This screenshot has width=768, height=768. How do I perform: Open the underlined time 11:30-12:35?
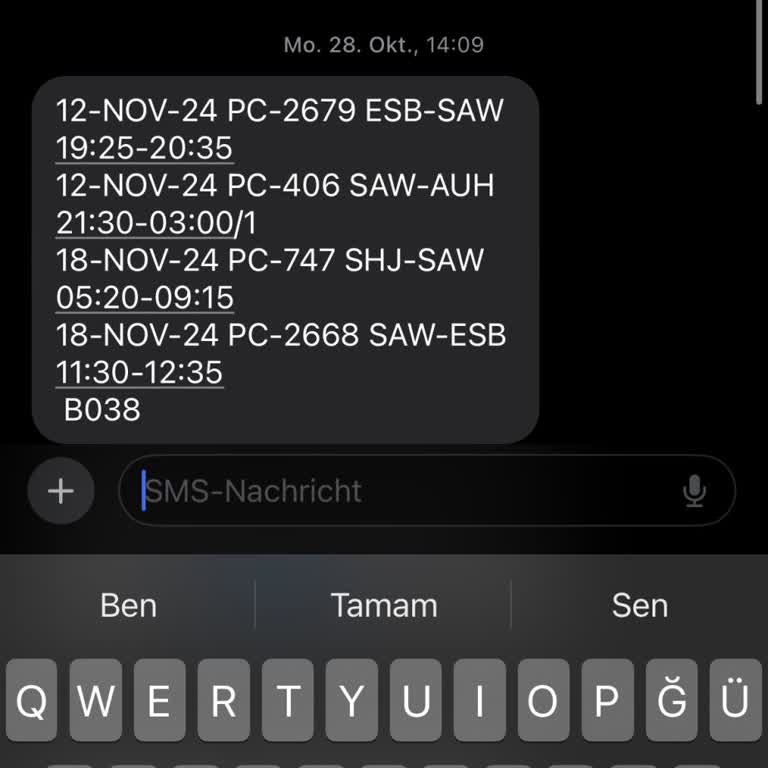pyautogui.click(x=139, y=372)
